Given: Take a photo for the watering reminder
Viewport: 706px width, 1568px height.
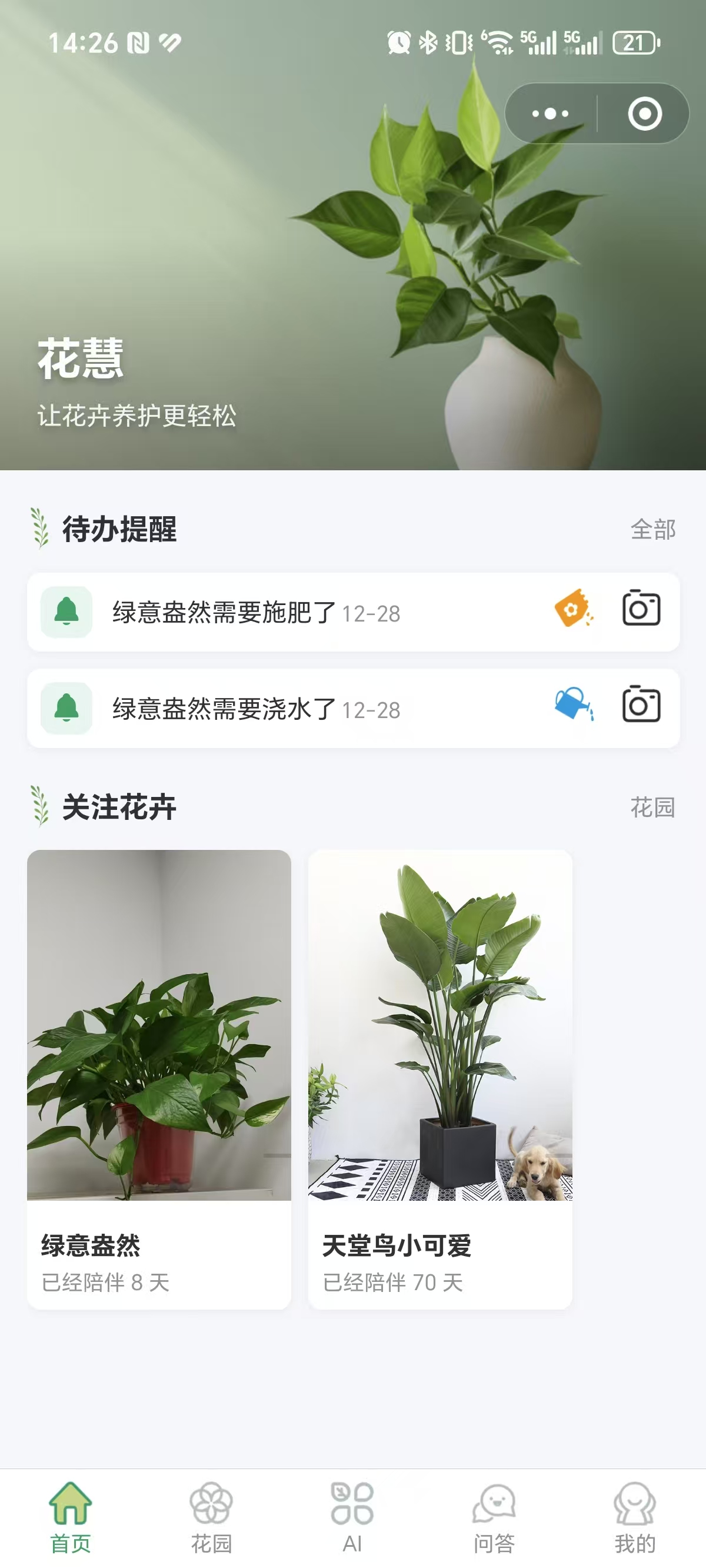Looking at the screenshot, I should click(641, 705).
